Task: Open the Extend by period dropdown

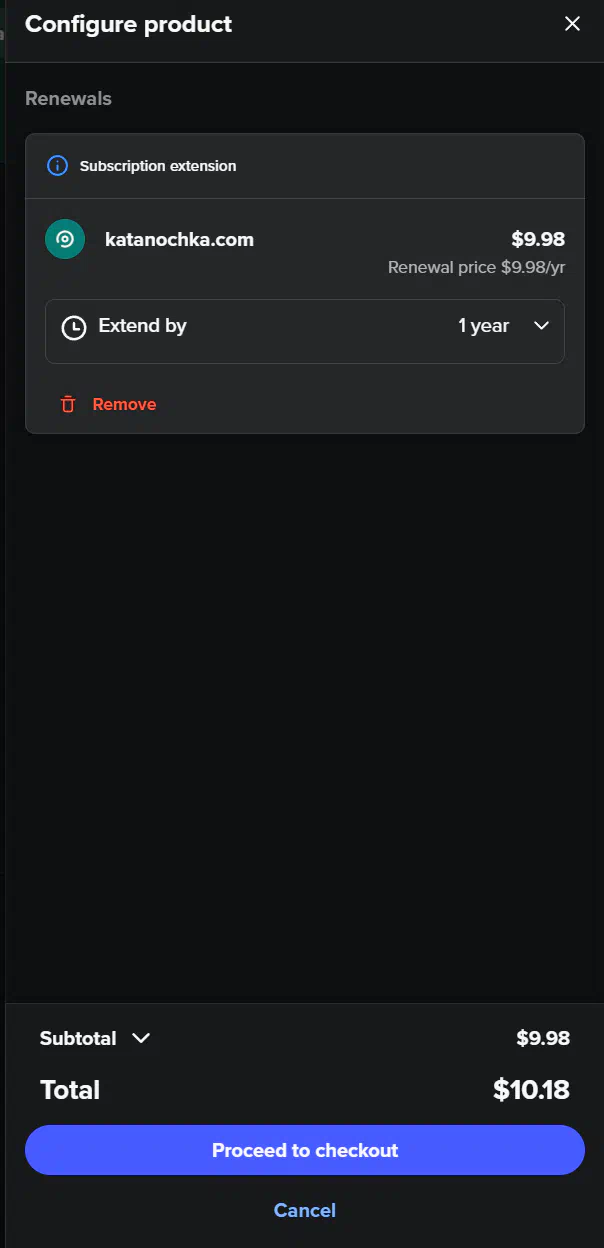Action: pyautogui.click(x=304, y=326)
